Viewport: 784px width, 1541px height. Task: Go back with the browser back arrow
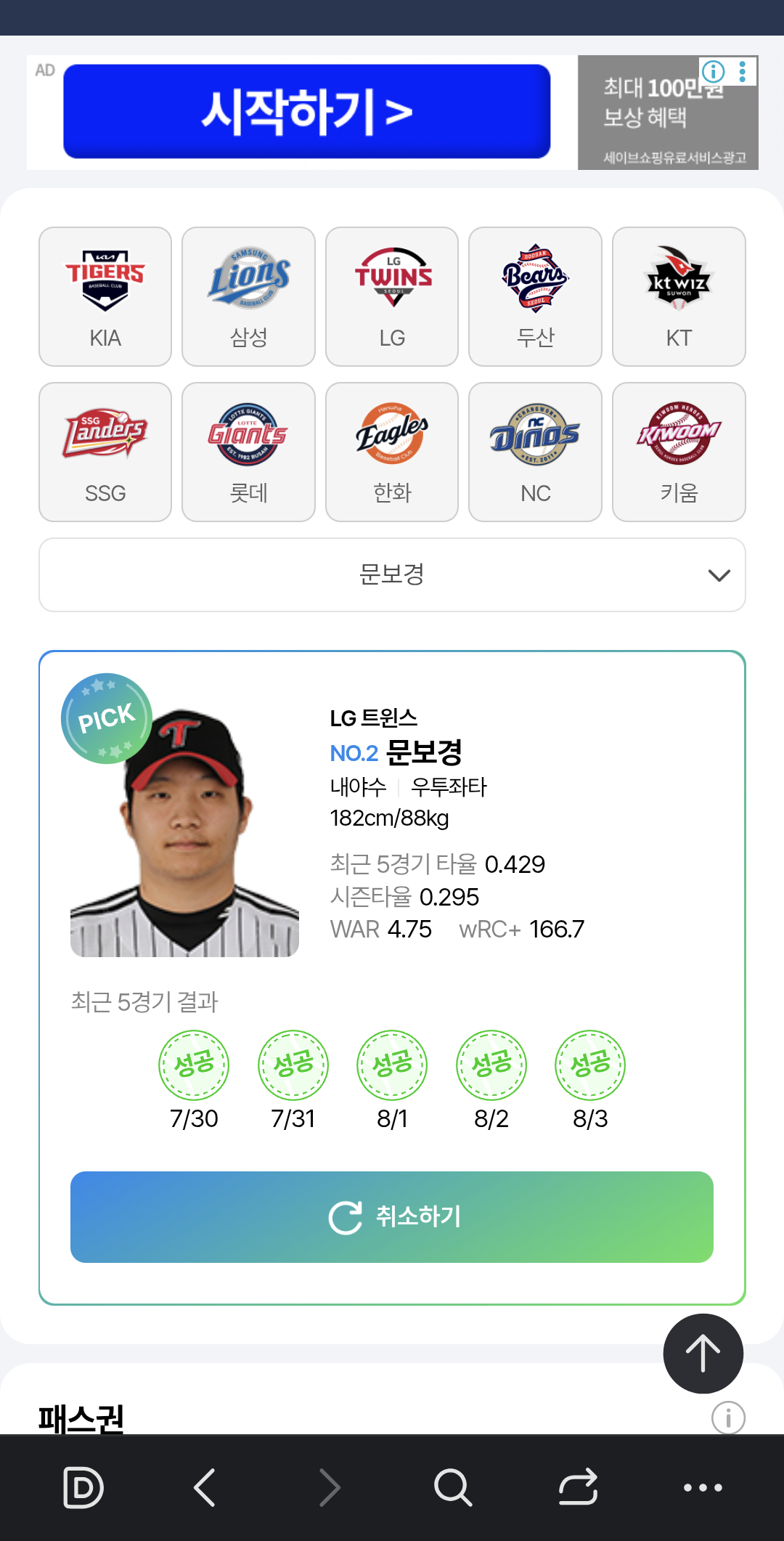(x=205, y=1487)
